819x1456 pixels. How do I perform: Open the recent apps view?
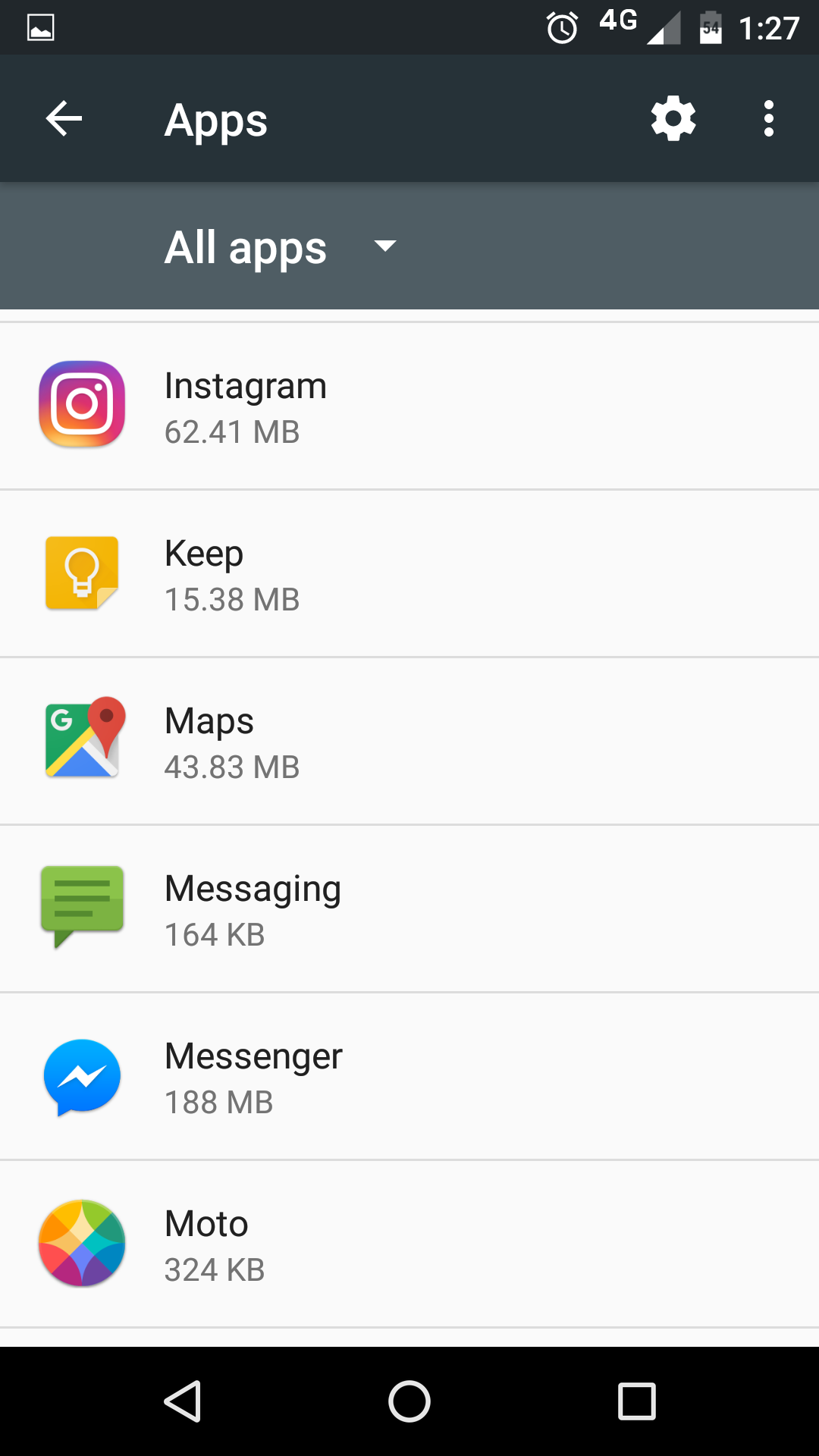coord(636,1401)
